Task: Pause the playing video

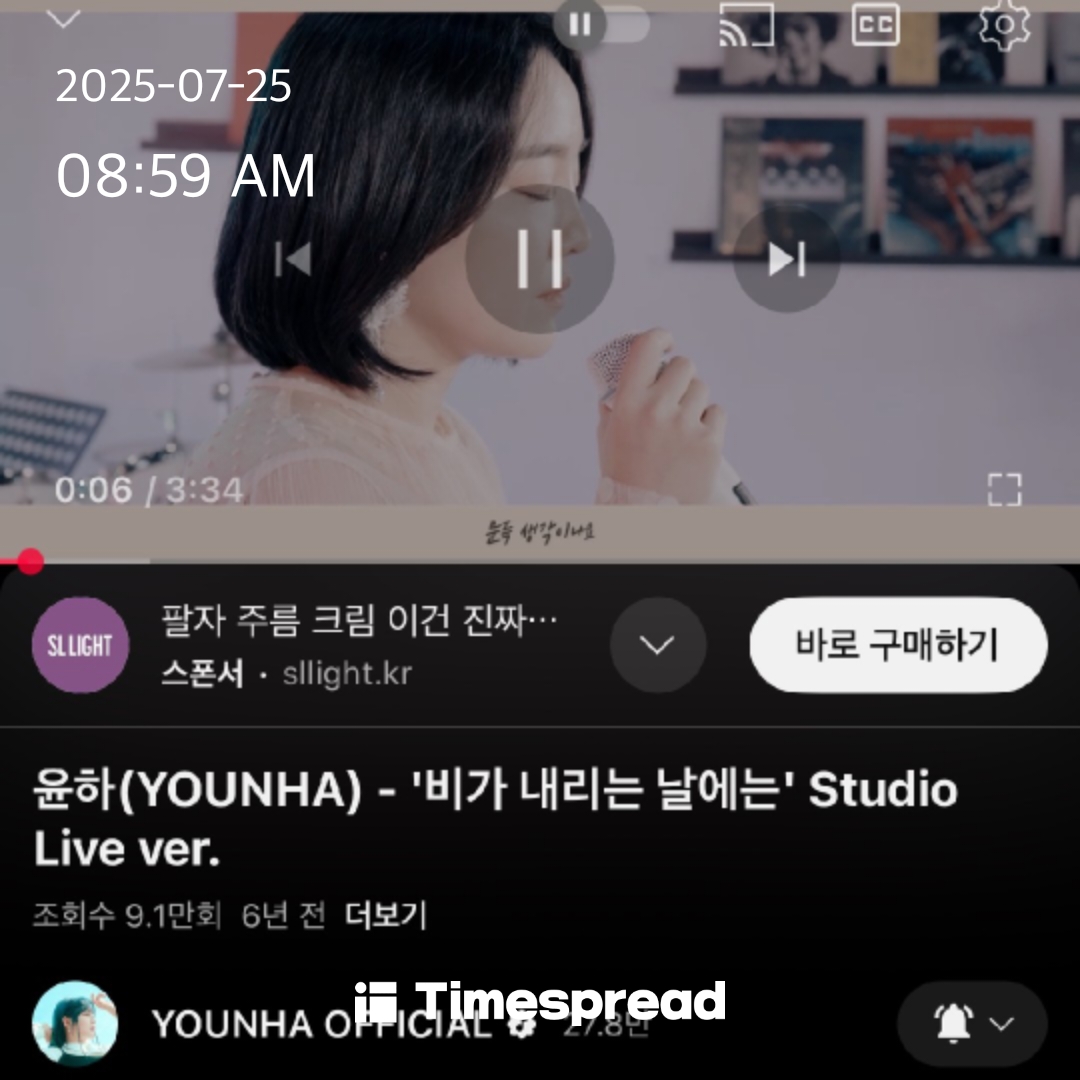Action: pos(539,260)
